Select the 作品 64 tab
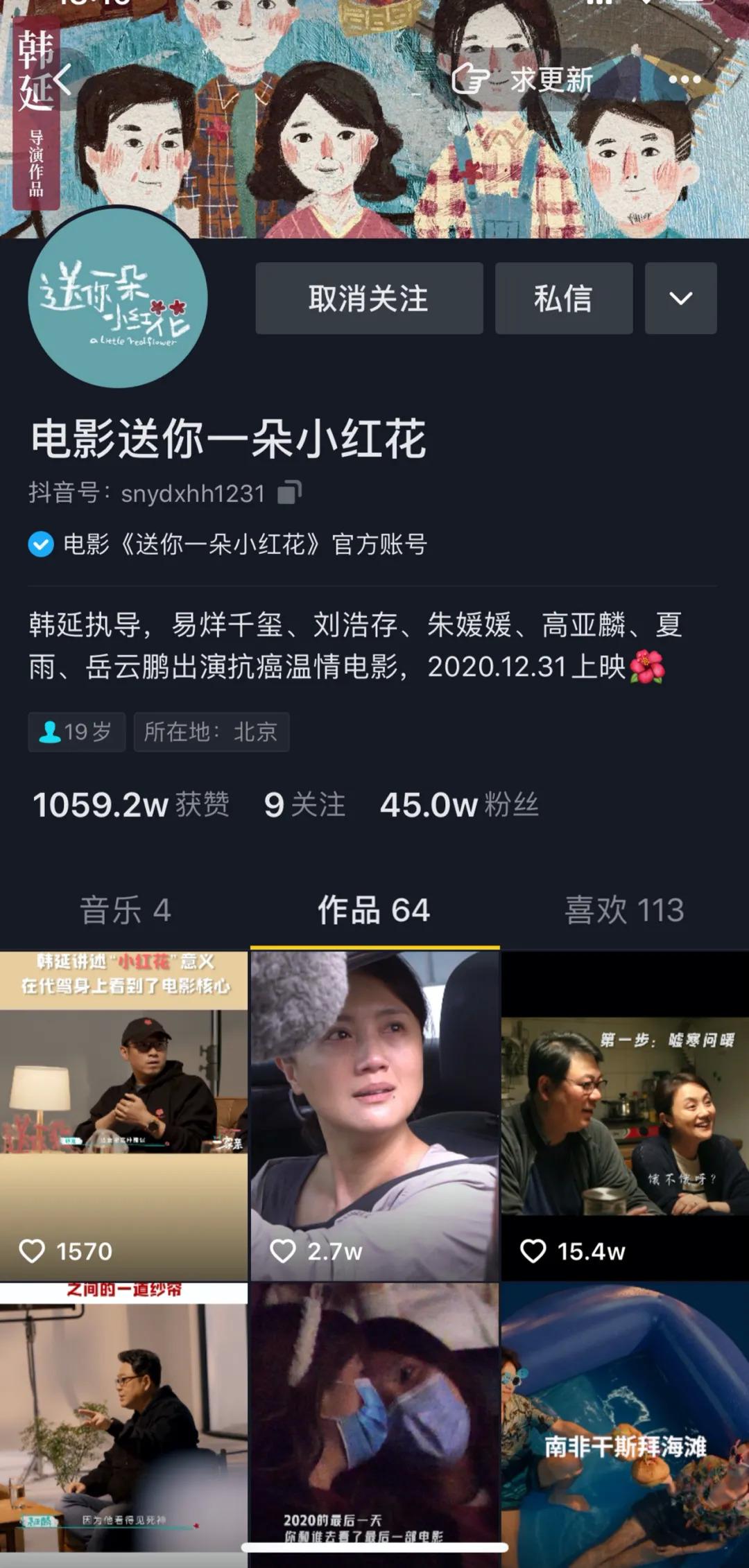 coord(374,910)
